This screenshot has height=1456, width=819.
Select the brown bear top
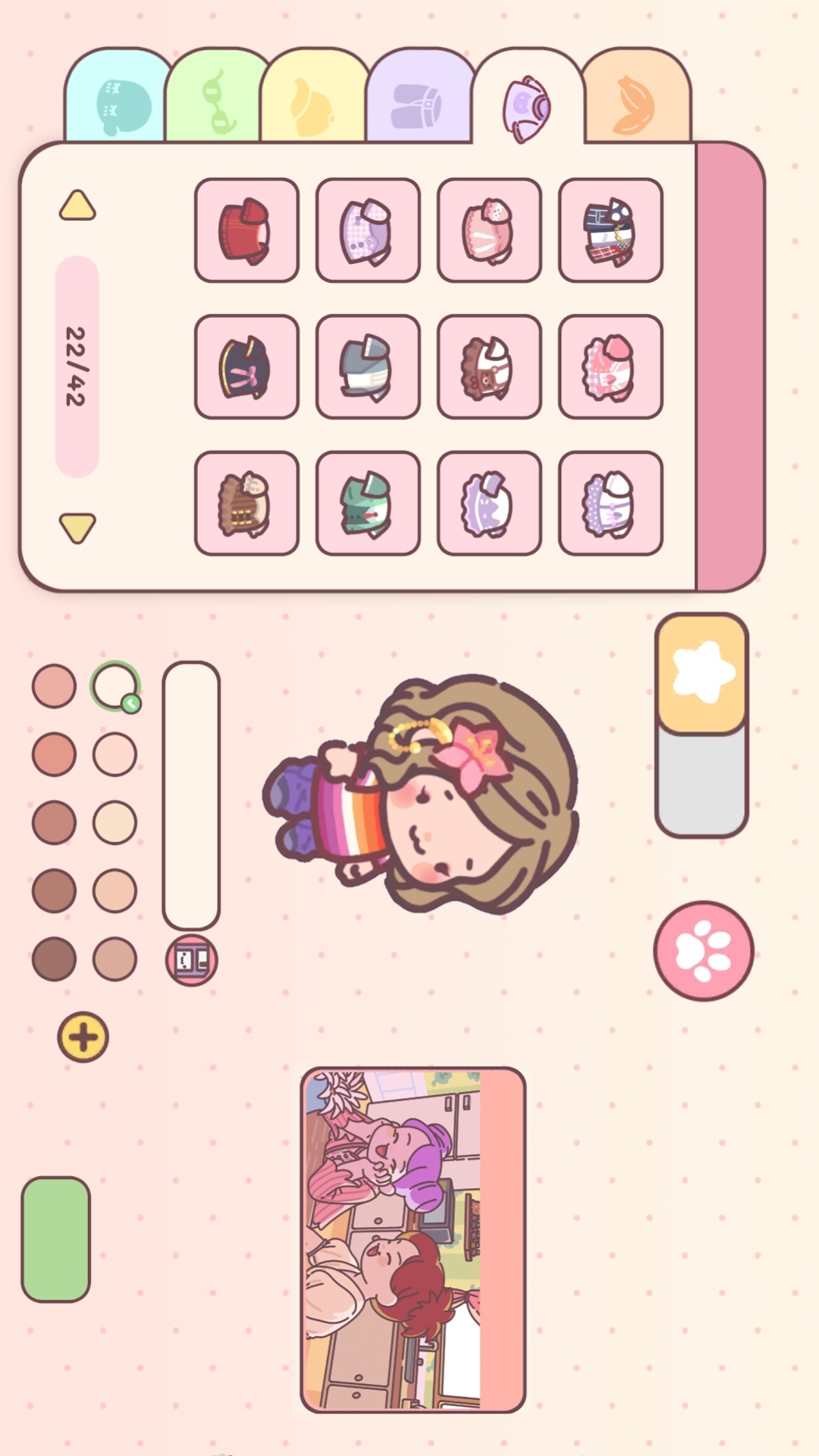[489, 367]
